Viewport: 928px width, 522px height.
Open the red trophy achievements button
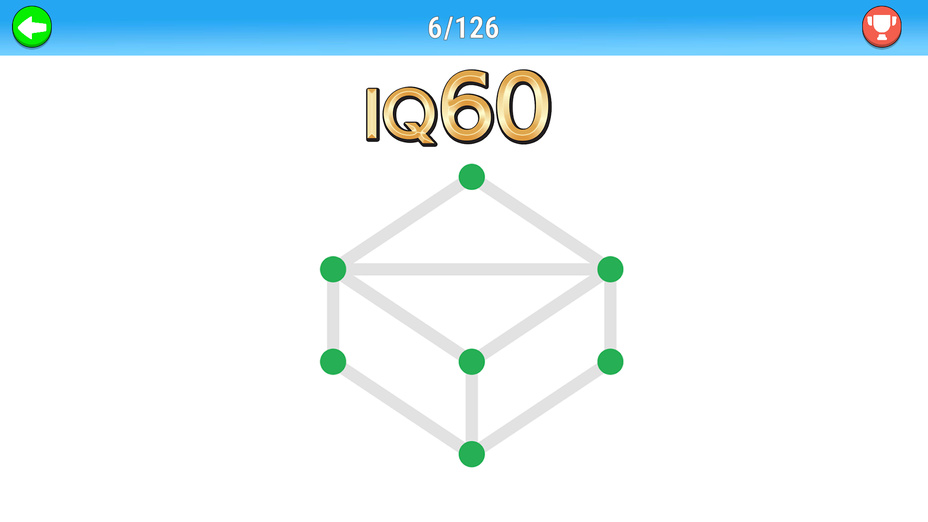pos(881,27)
